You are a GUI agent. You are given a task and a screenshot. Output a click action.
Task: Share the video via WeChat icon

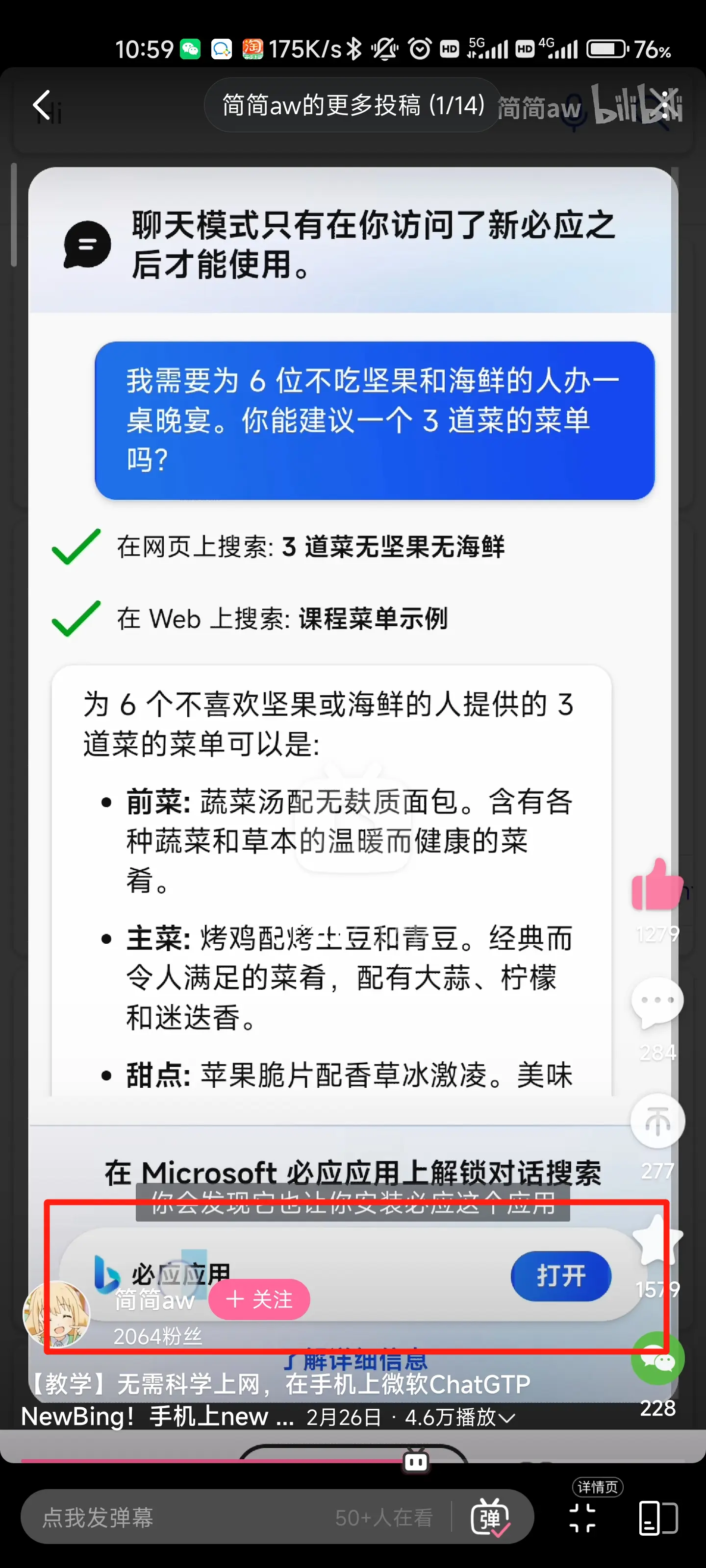click(x=657, y=1359)
